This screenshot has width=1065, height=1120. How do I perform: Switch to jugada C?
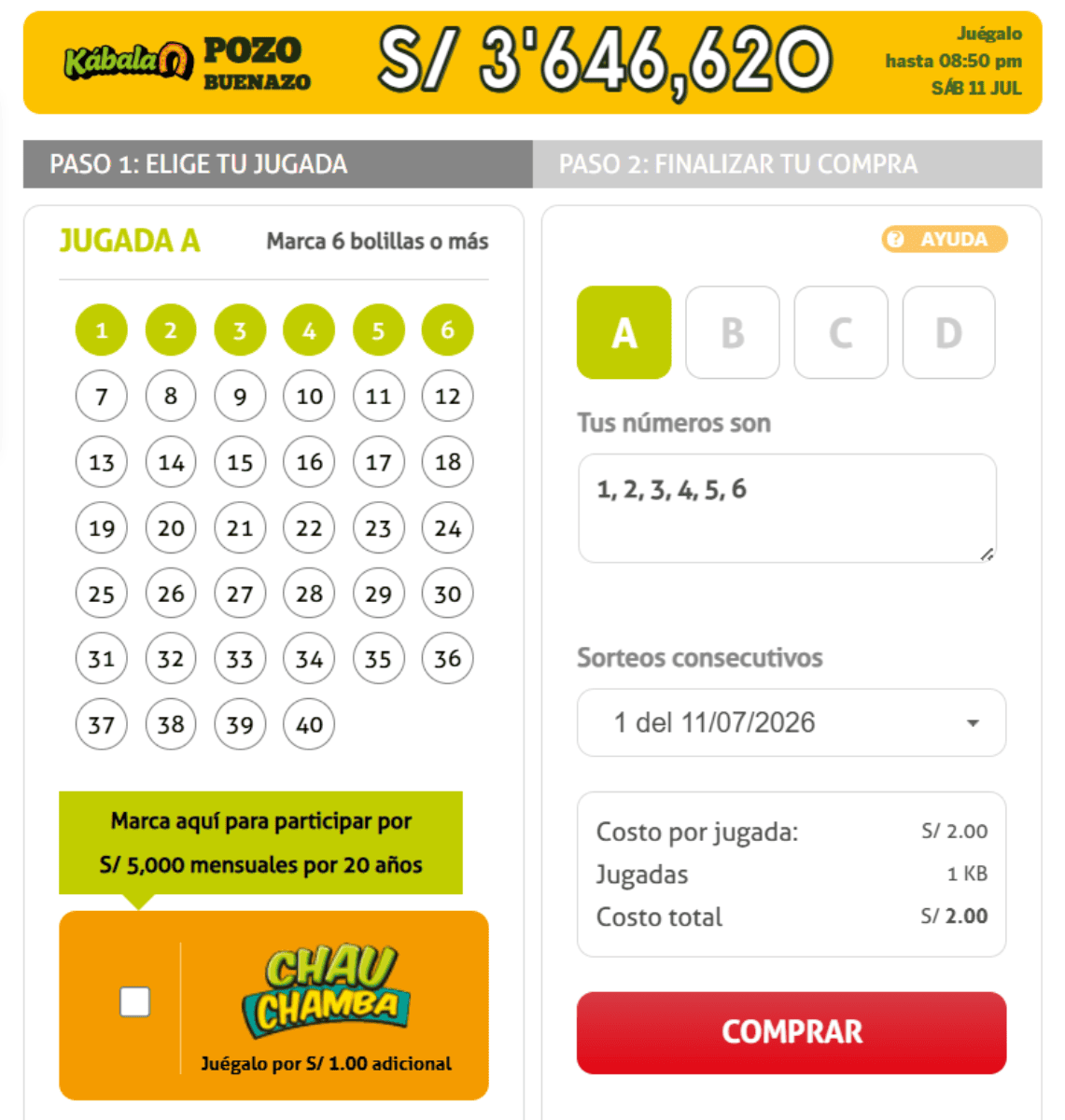[x=841, y=332]
